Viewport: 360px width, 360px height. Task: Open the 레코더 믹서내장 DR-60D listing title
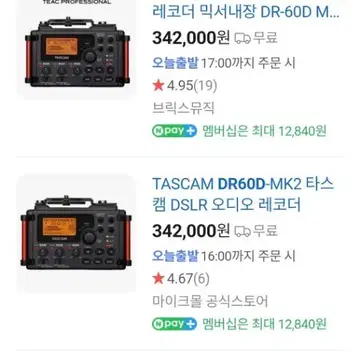[246, 12]
